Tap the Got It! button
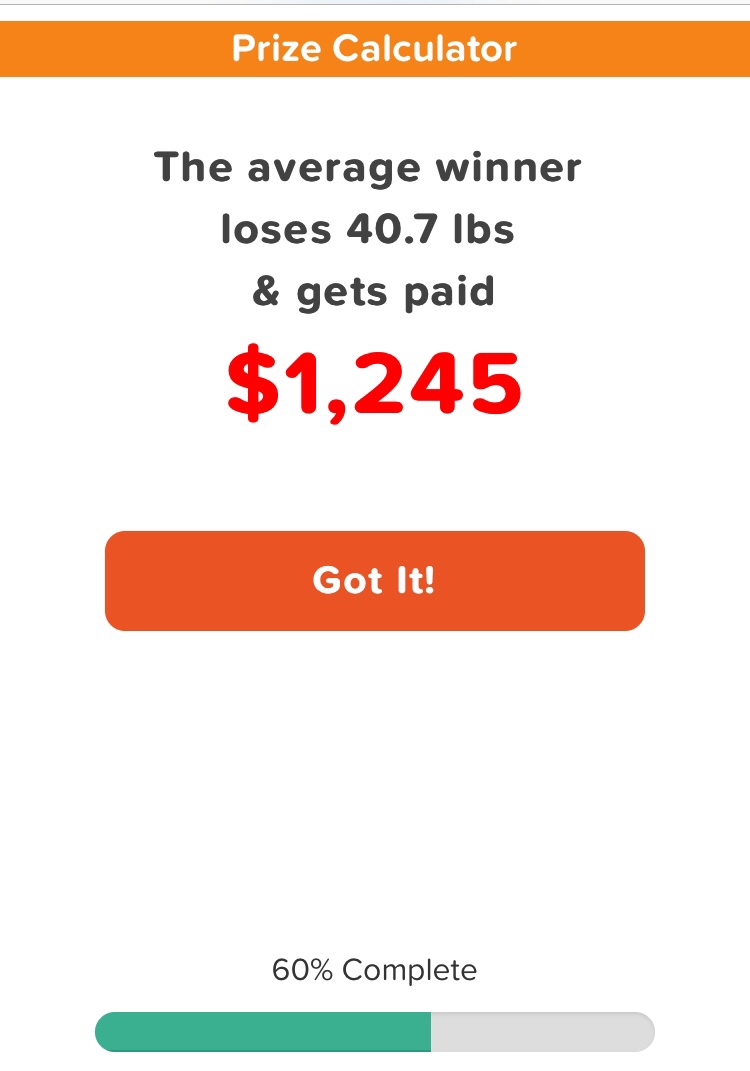This screenshot has width=750, height=1071. (x=374, y=581)
